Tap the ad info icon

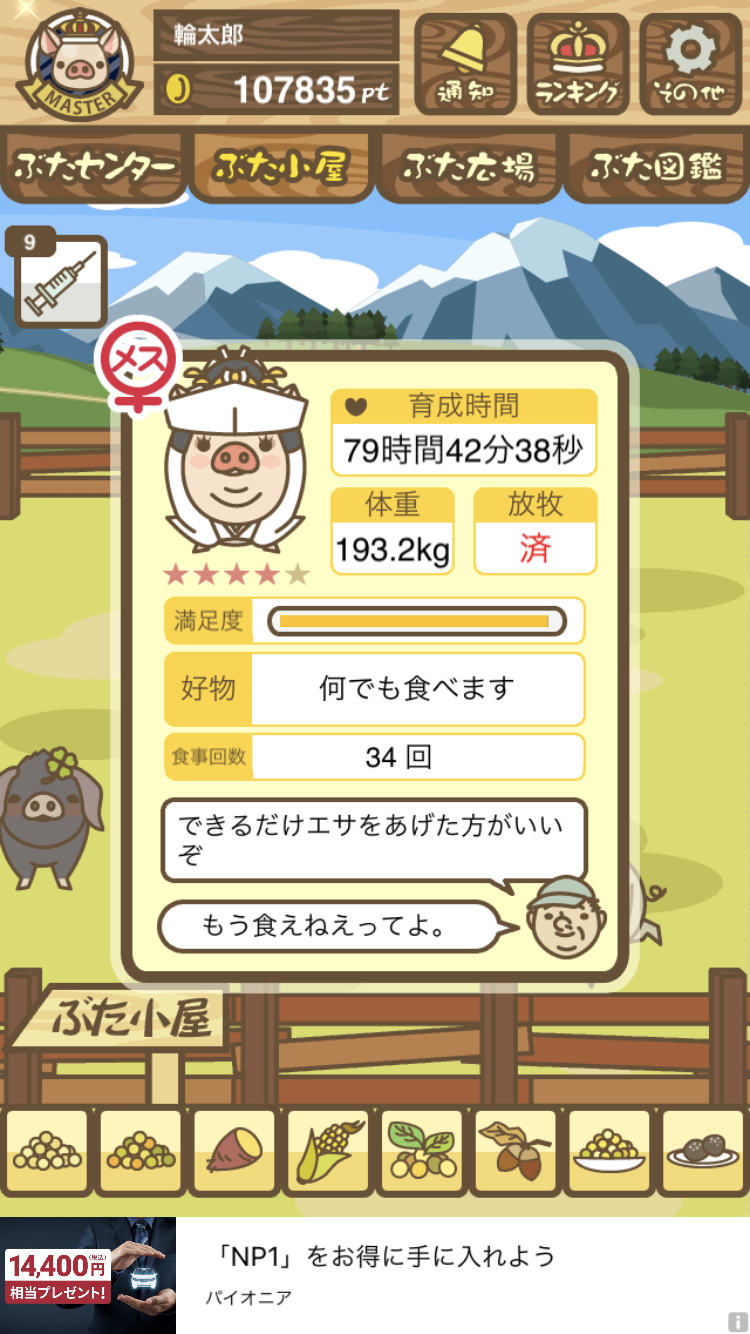[x=738, y=1322]
